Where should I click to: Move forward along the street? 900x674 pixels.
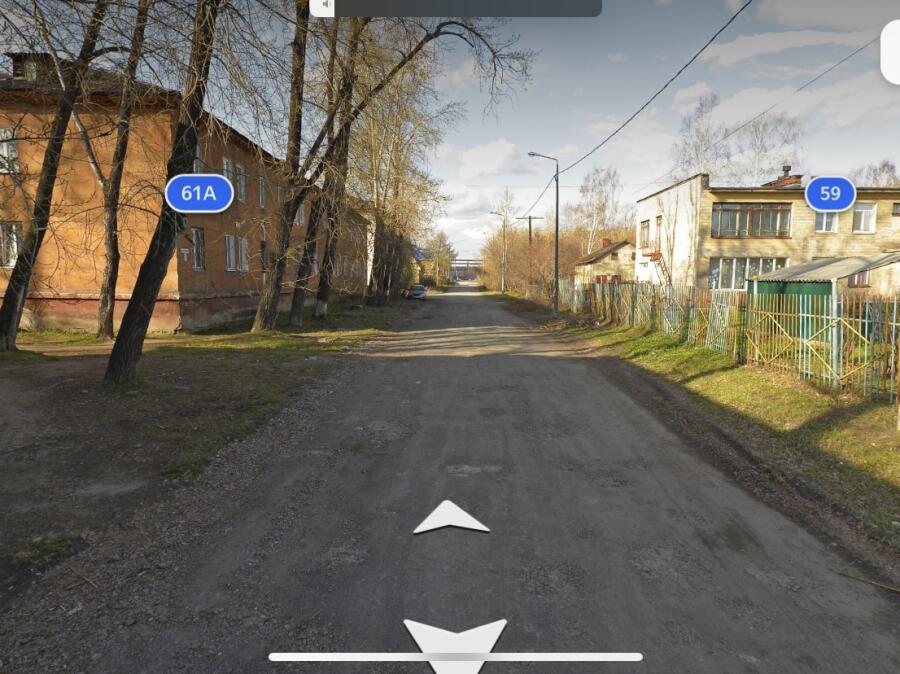(x=451, y=518)
